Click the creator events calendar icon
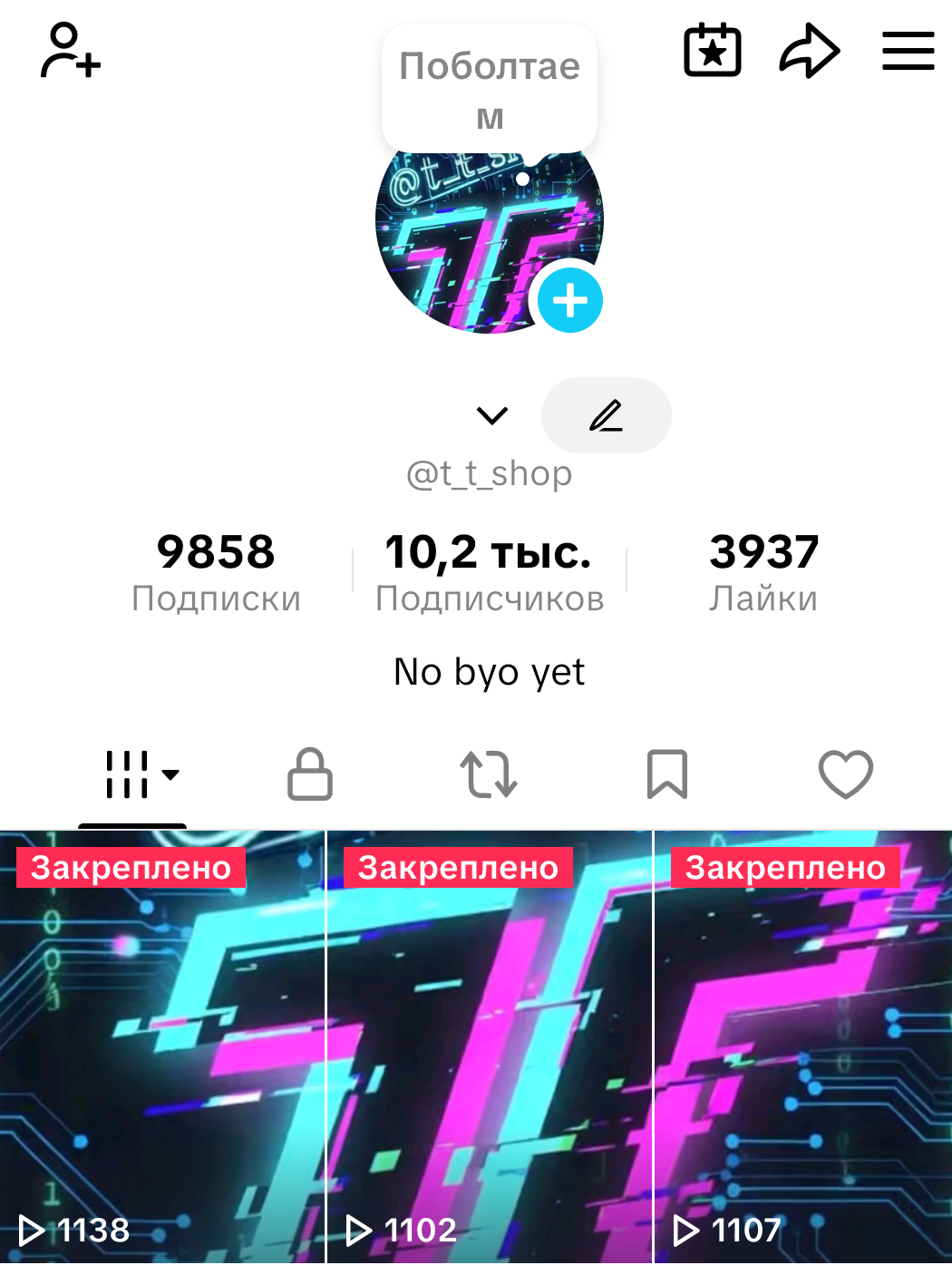The width and height of the screenshot is (952, 1265). click(713, 52)
